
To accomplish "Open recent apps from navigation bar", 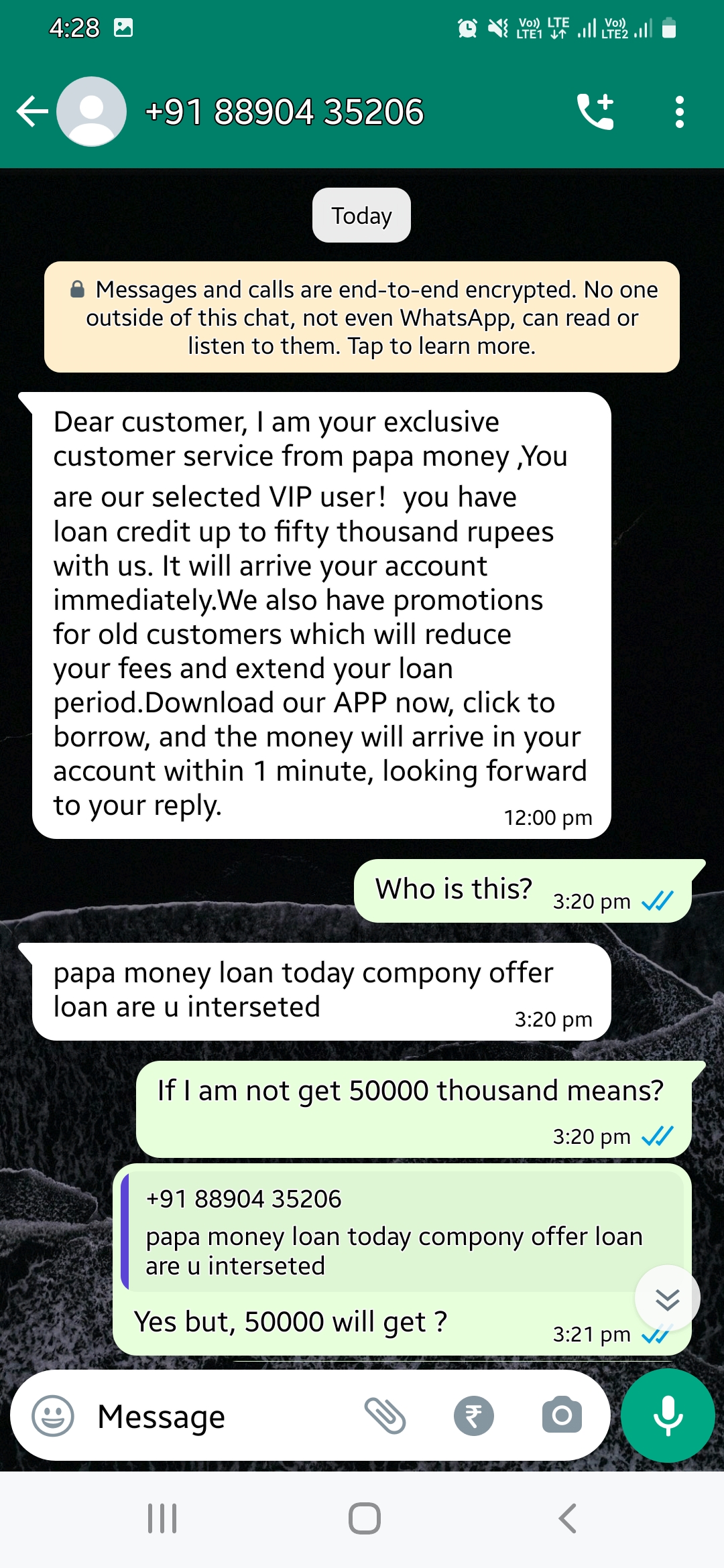I will point(162,1518).
